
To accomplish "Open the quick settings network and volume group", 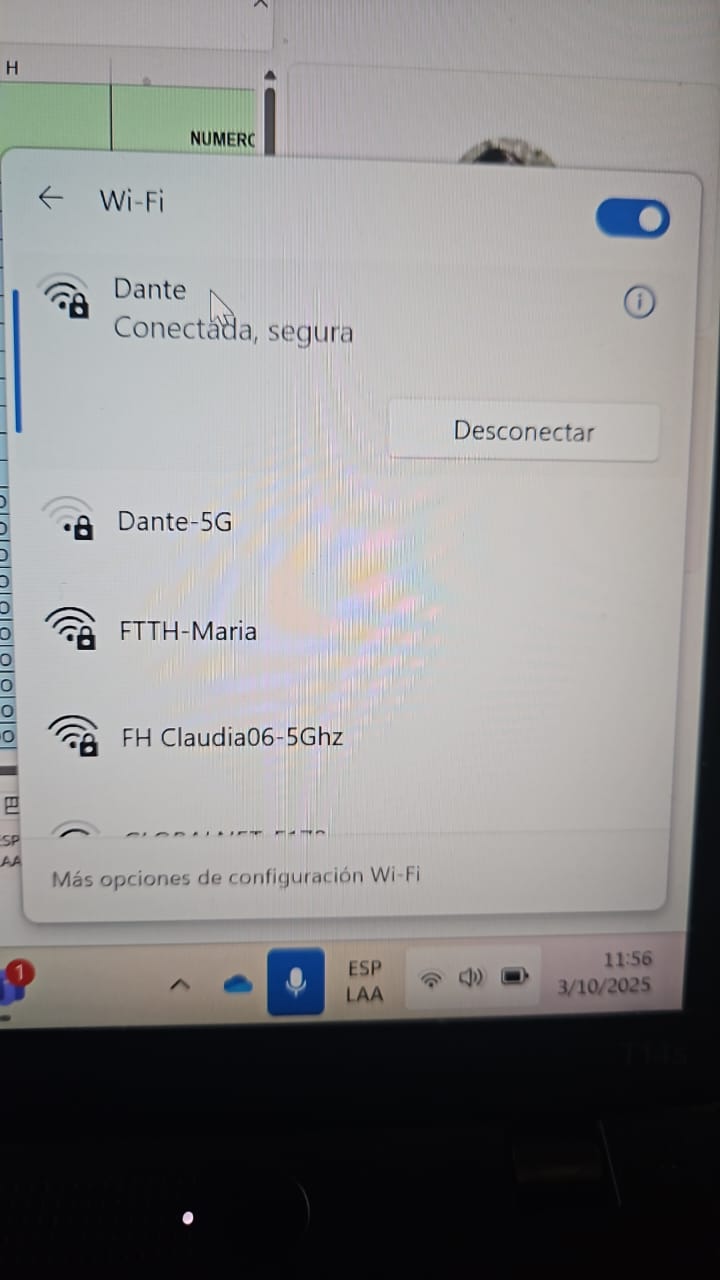I will click(472, 978).
